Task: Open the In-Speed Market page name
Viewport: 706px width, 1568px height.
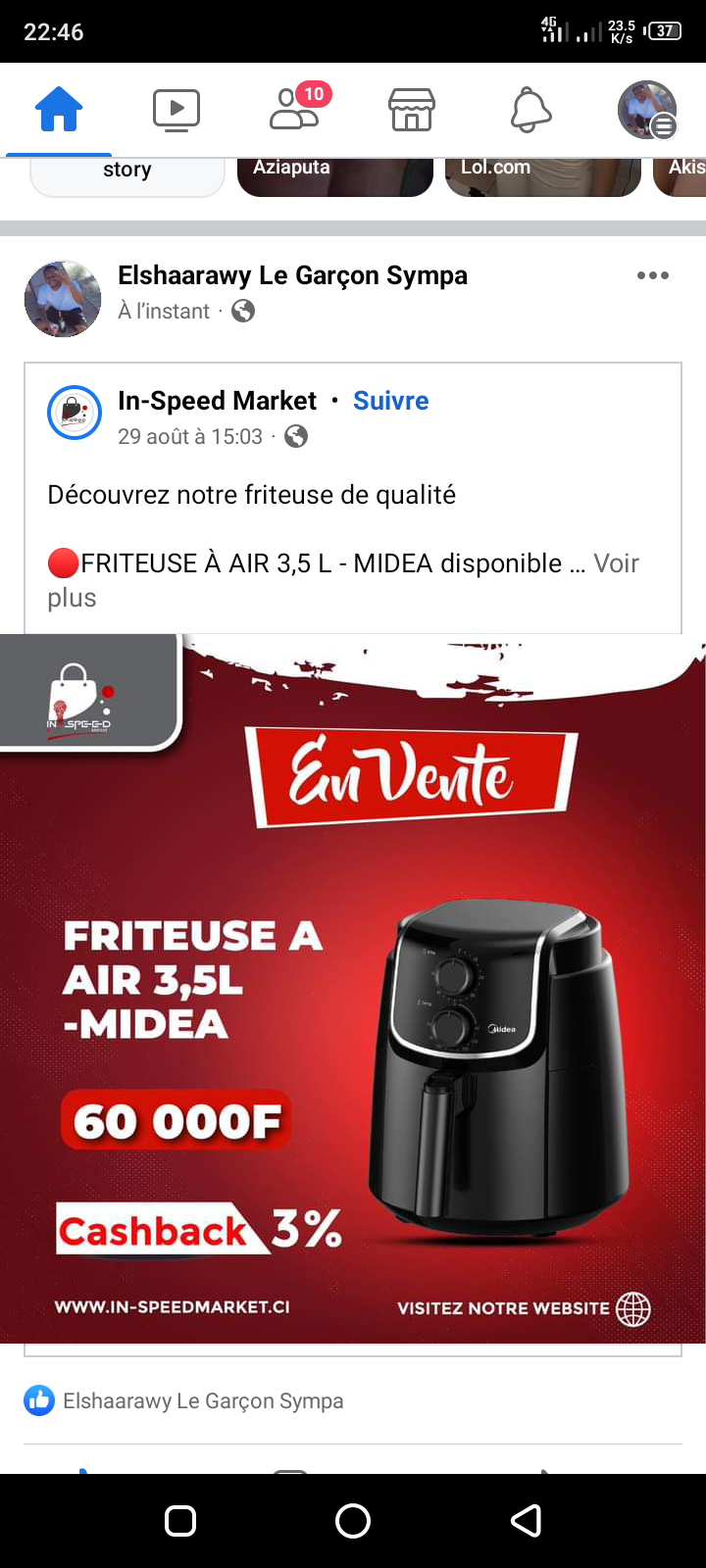Action: (217, 401)
